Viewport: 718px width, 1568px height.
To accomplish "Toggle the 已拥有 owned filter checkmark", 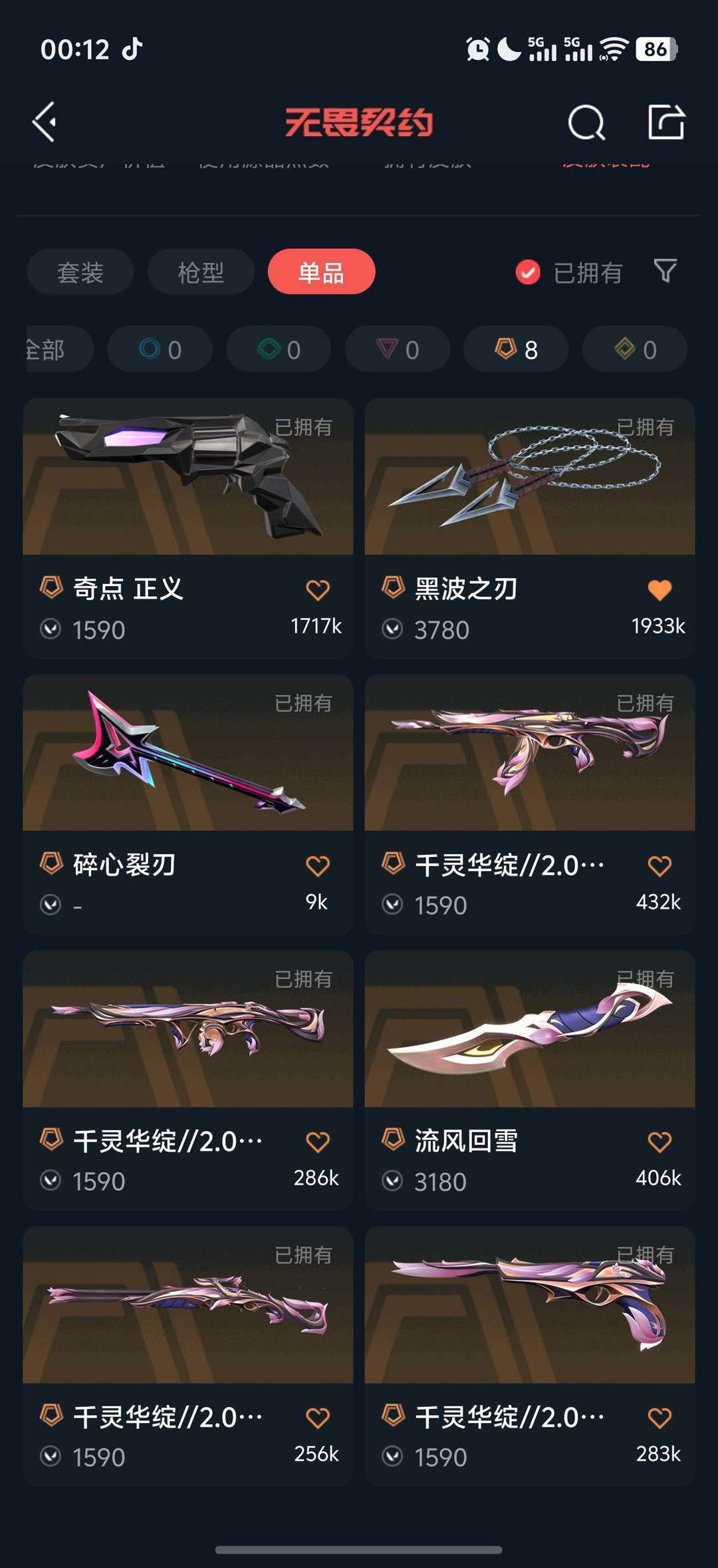I will [527, 271].
